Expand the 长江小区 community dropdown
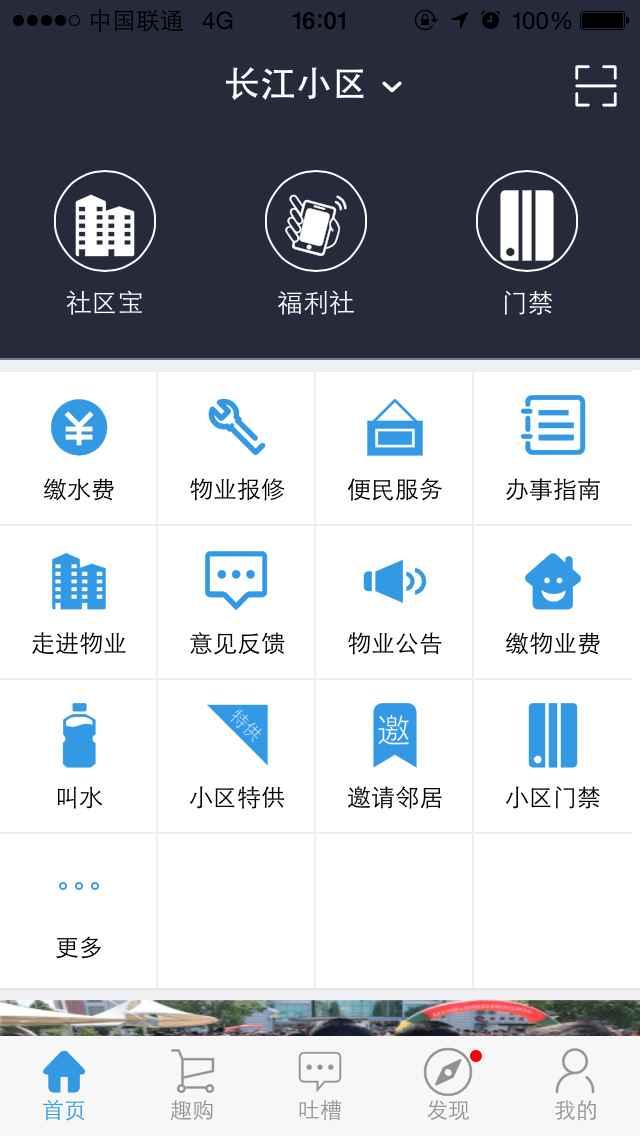Image resolution: width=640 pixels, height=1136 pixels. point(314,86)
